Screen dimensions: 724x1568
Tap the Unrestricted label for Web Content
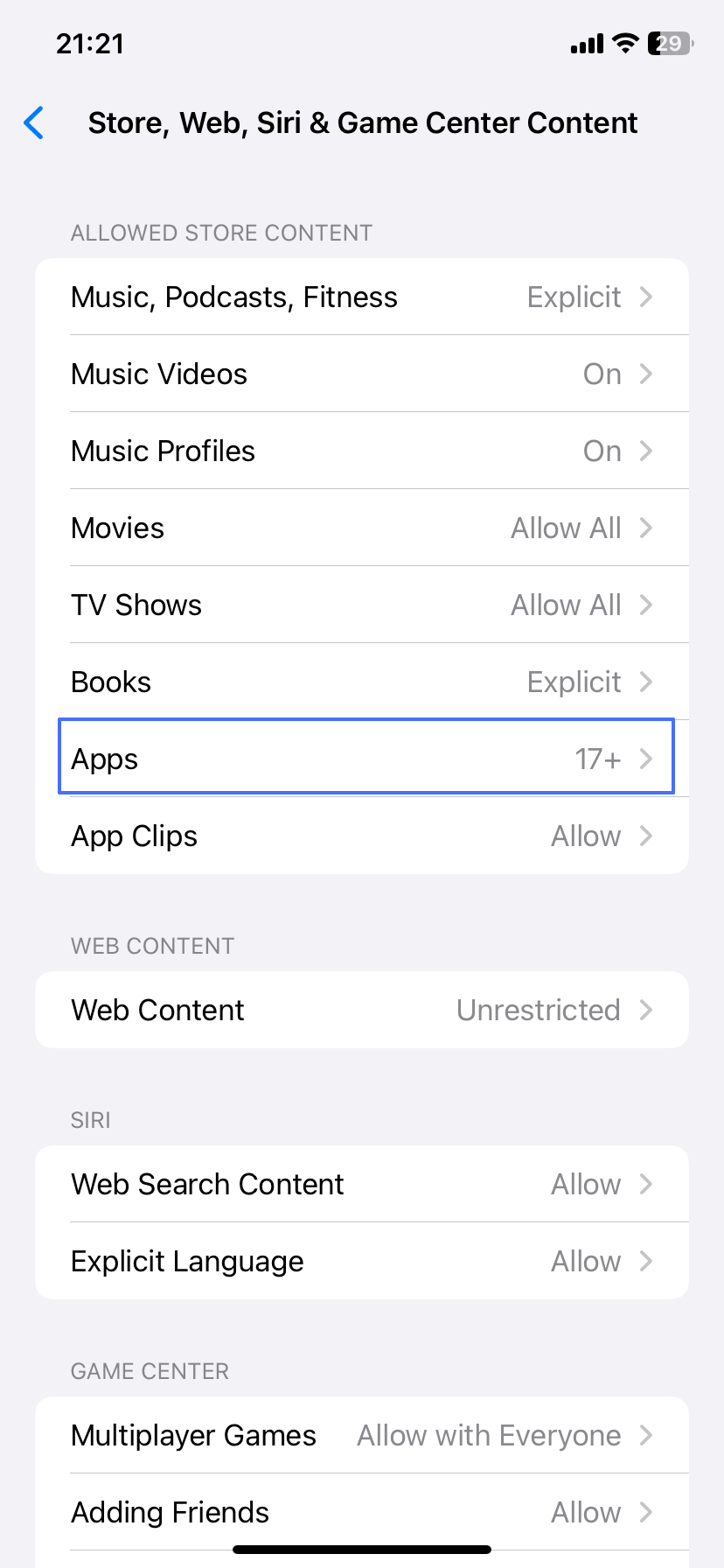539,1010
